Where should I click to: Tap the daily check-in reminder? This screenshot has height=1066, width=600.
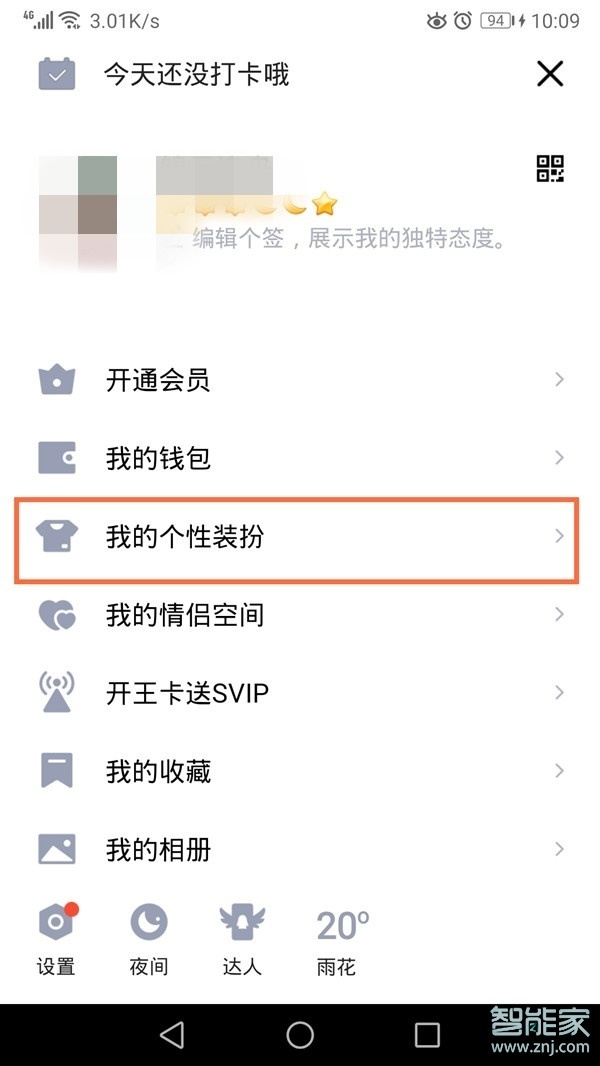tap(196, 75)
